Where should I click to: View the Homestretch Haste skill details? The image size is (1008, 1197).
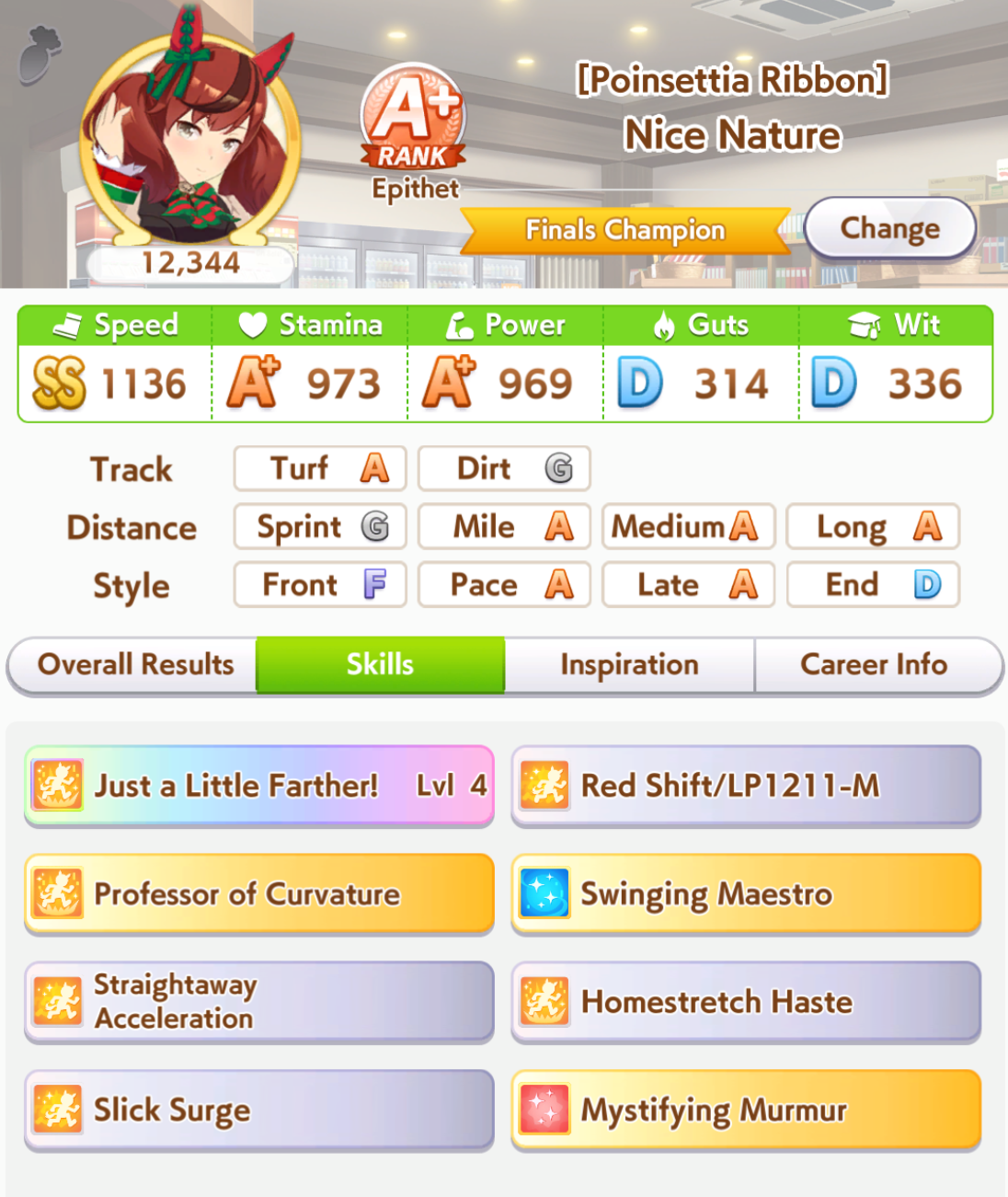746,1001
